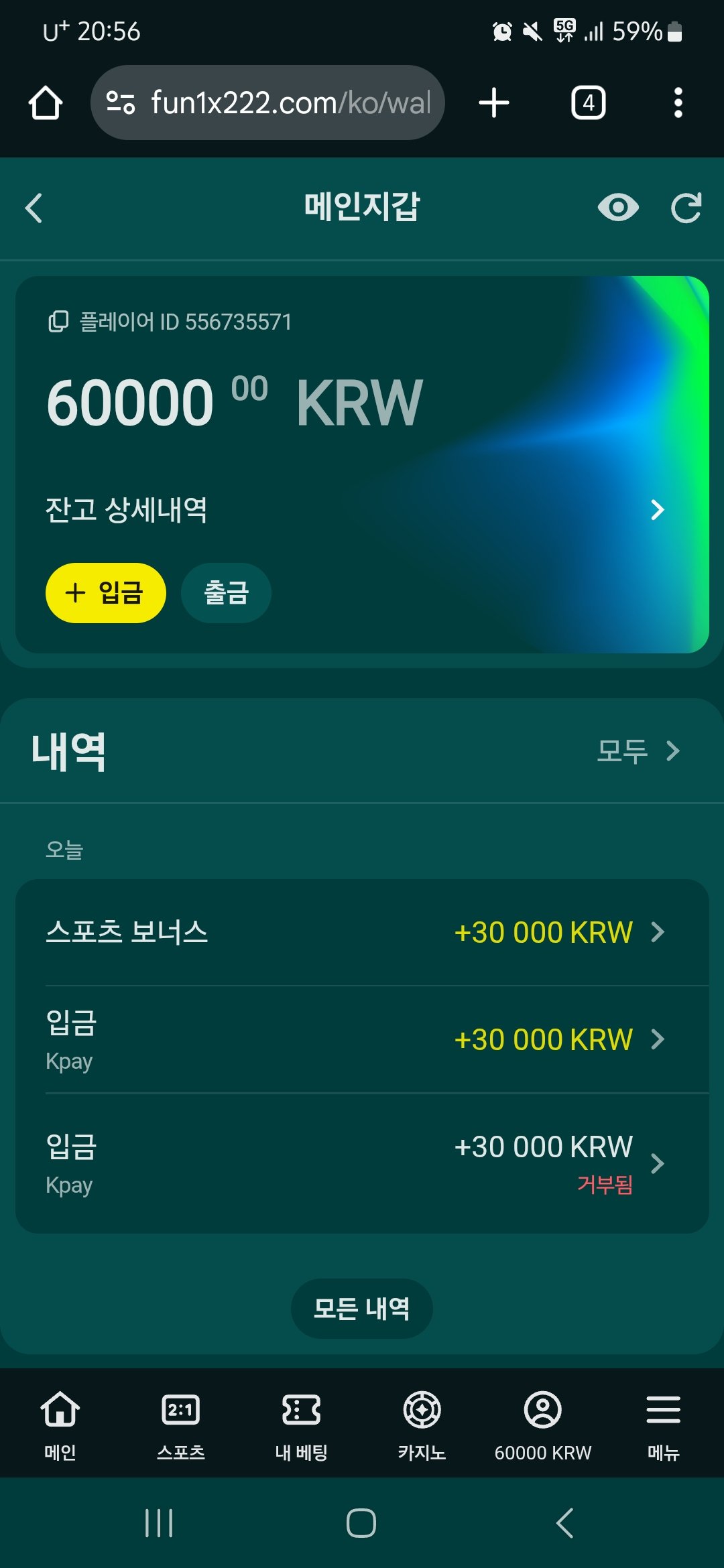
Task: Tap the yellow 입금 deposit button
Action: [105, 593]
